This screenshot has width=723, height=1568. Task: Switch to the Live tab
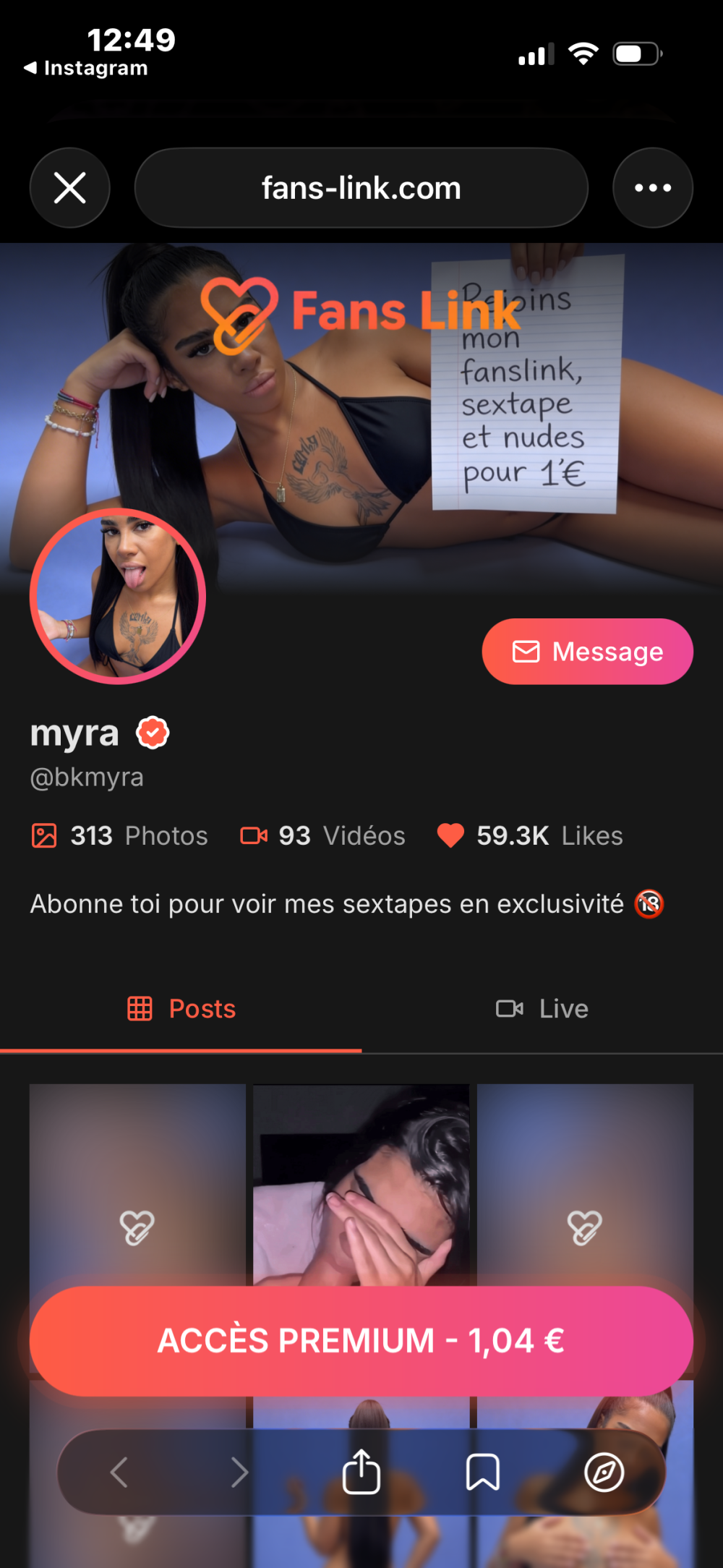[x=542, y=1008]
